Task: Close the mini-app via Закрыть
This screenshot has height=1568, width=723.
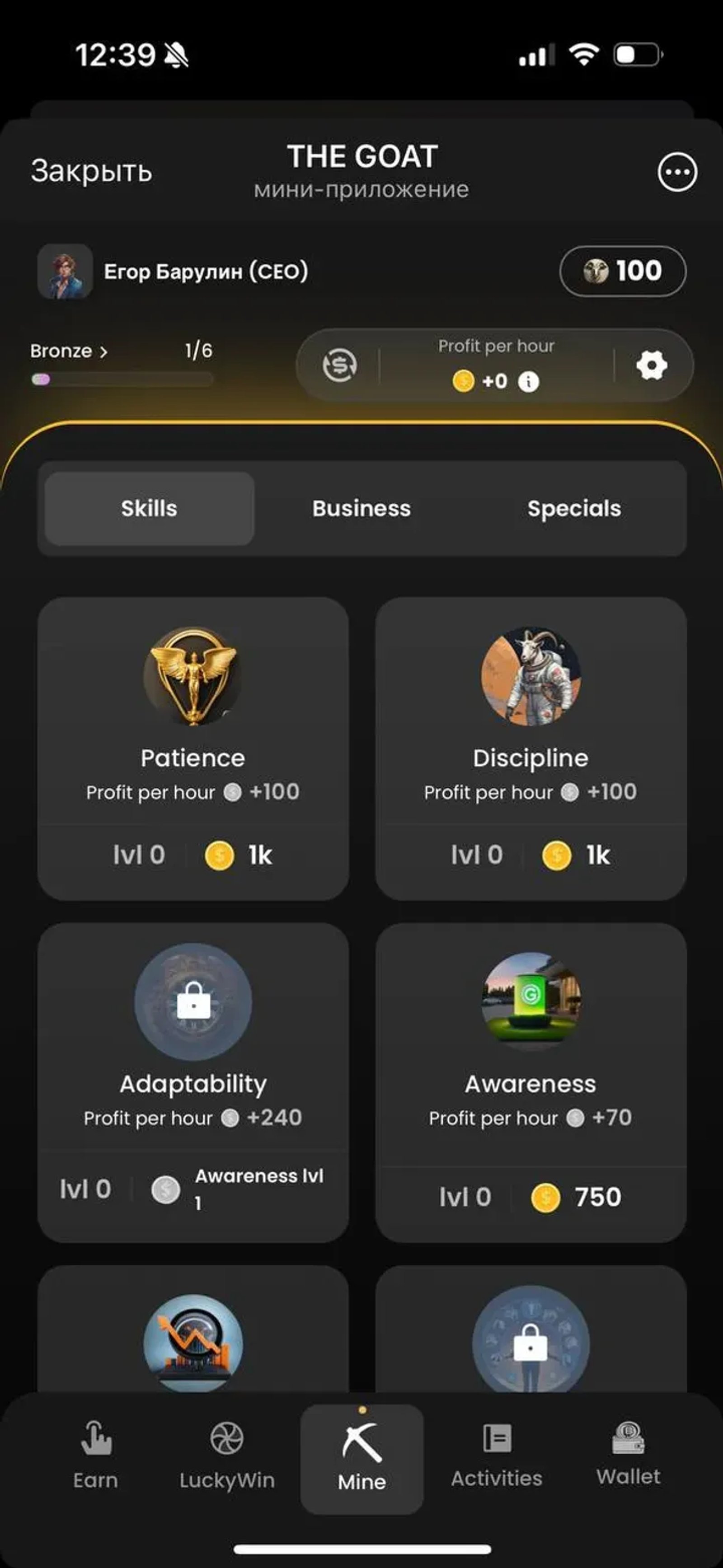Action: pyautogui.click(x=91, y=171)
